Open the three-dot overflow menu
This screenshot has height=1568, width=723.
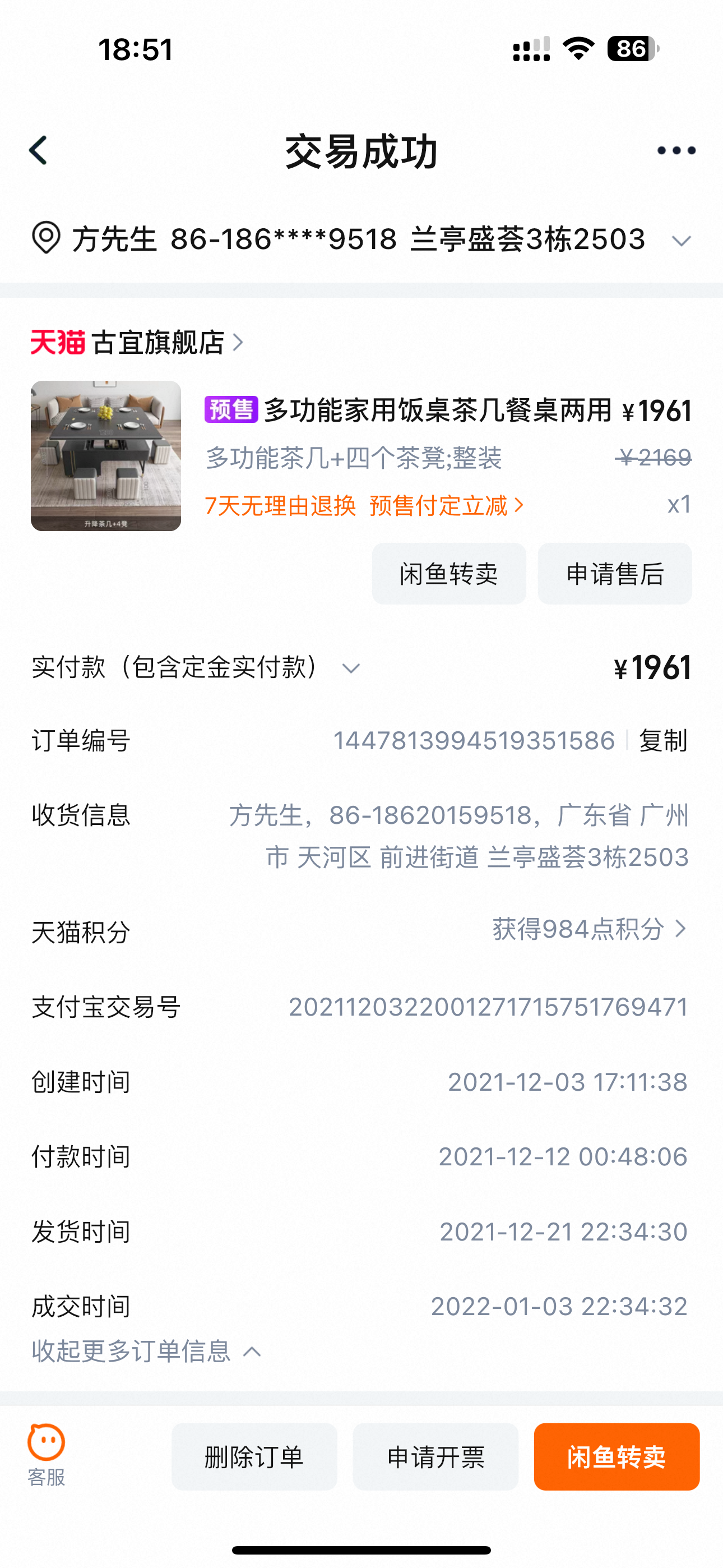coord(676,150)
